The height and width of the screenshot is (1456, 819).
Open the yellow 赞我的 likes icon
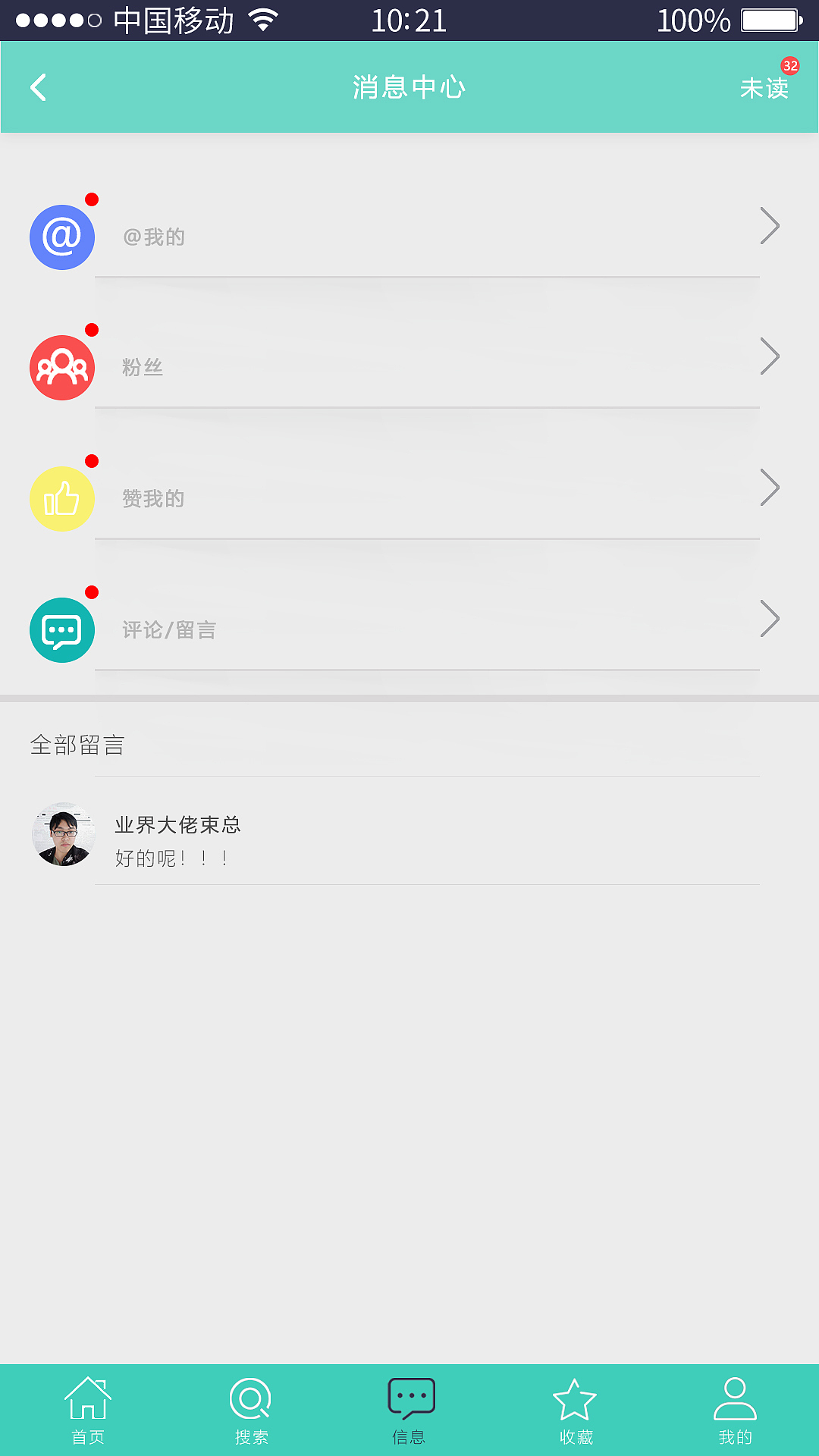point(62,498)
